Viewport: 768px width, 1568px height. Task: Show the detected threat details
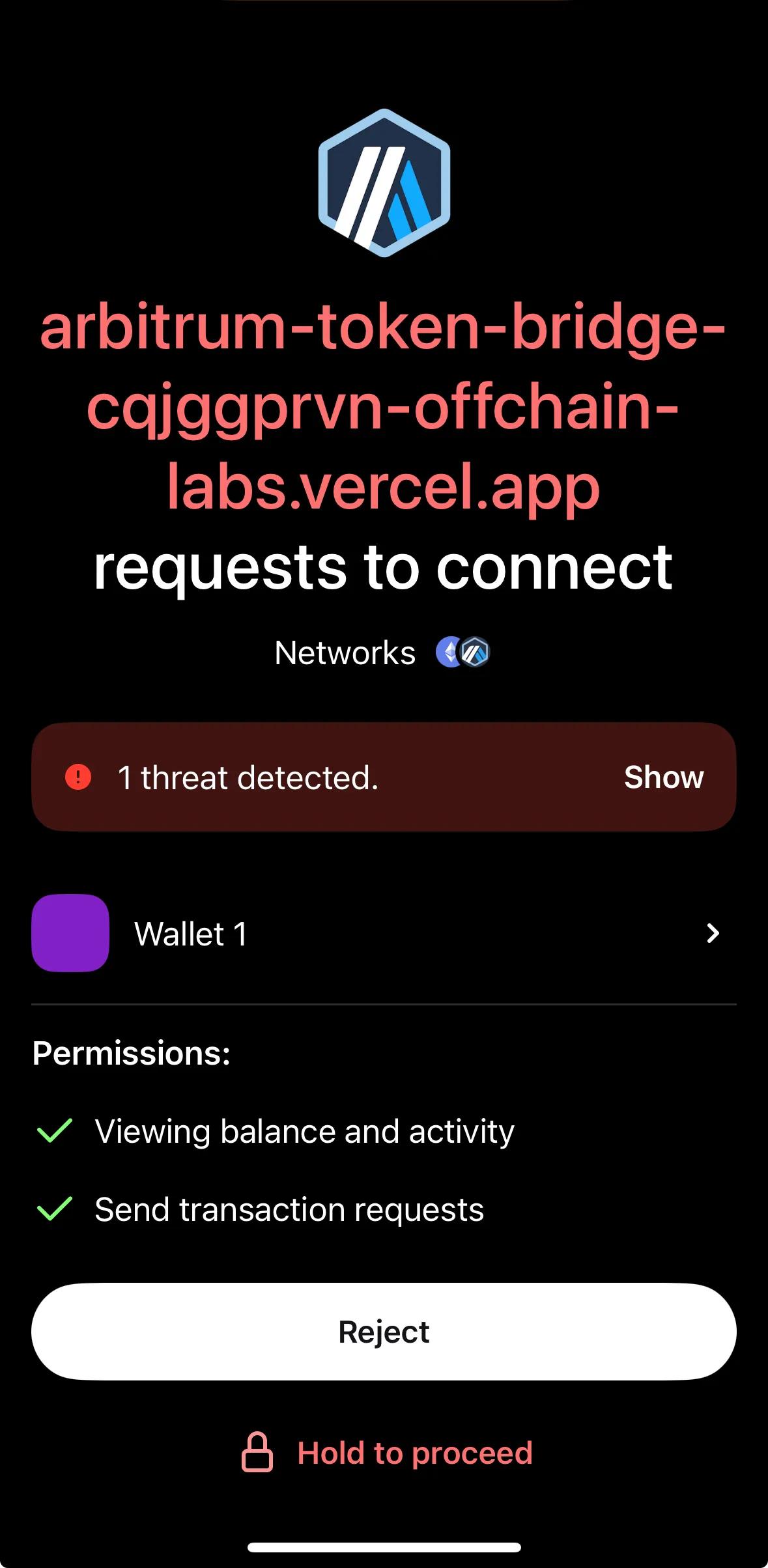click(663, 777)
